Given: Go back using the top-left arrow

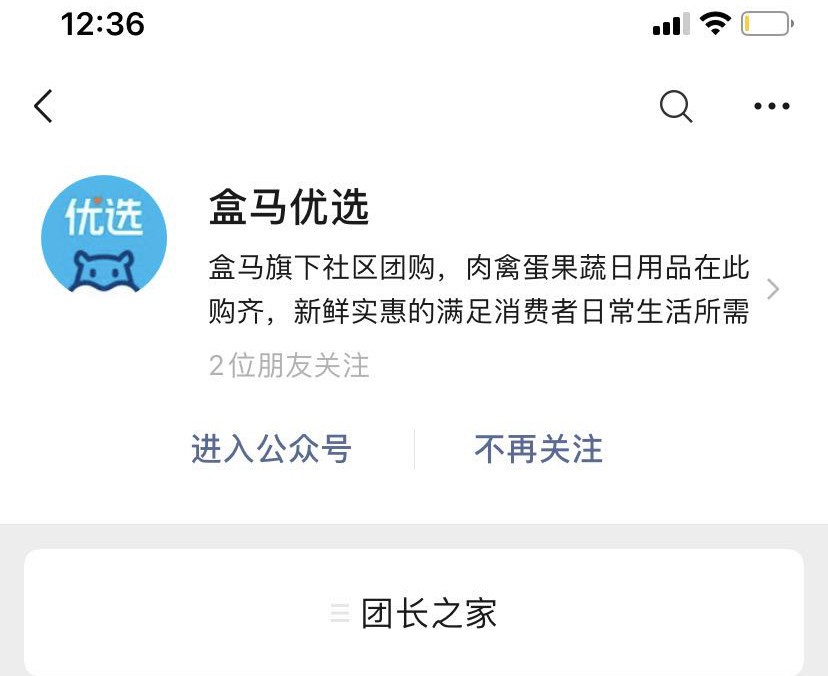Looking at the screenshot, I should click(43, 106).
